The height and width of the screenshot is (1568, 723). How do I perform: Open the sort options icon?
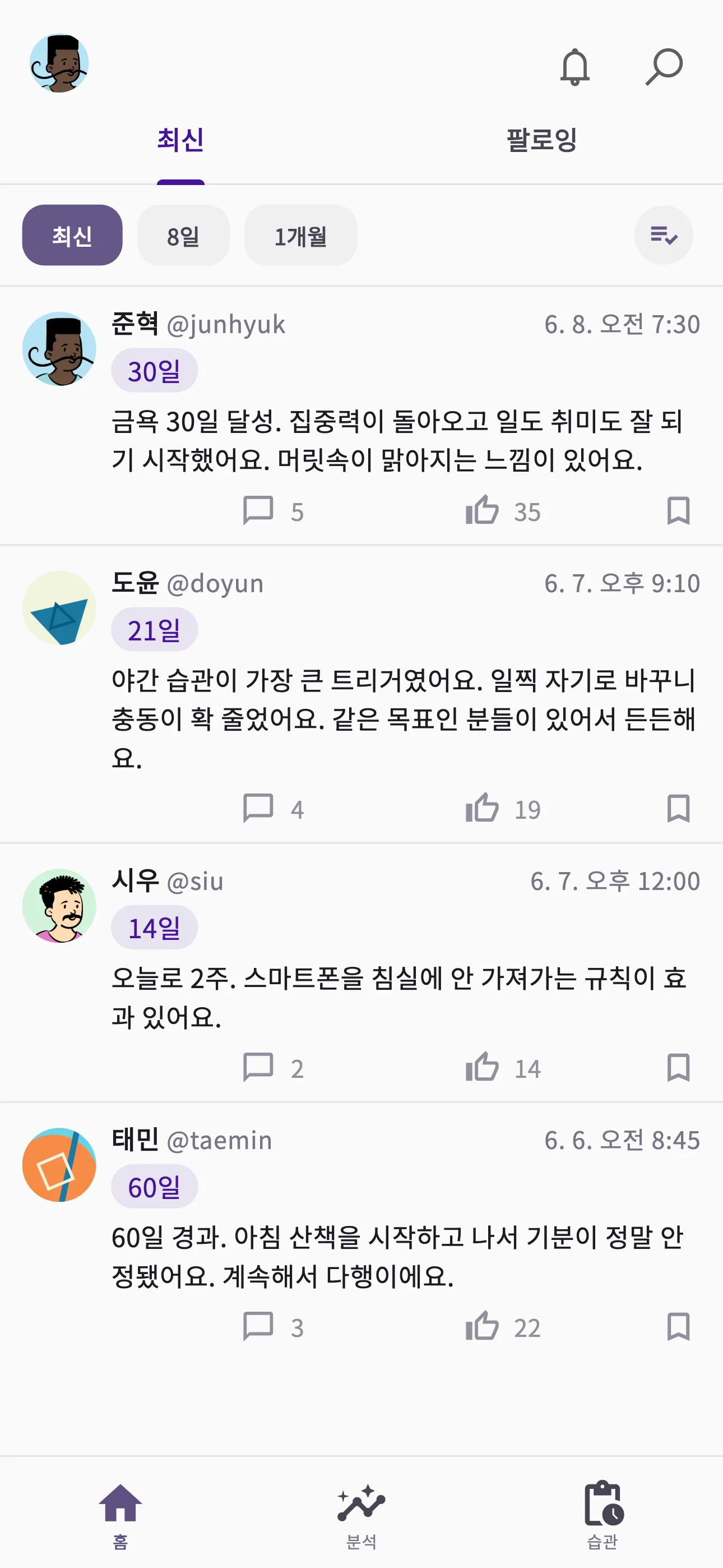pos(664,235)
